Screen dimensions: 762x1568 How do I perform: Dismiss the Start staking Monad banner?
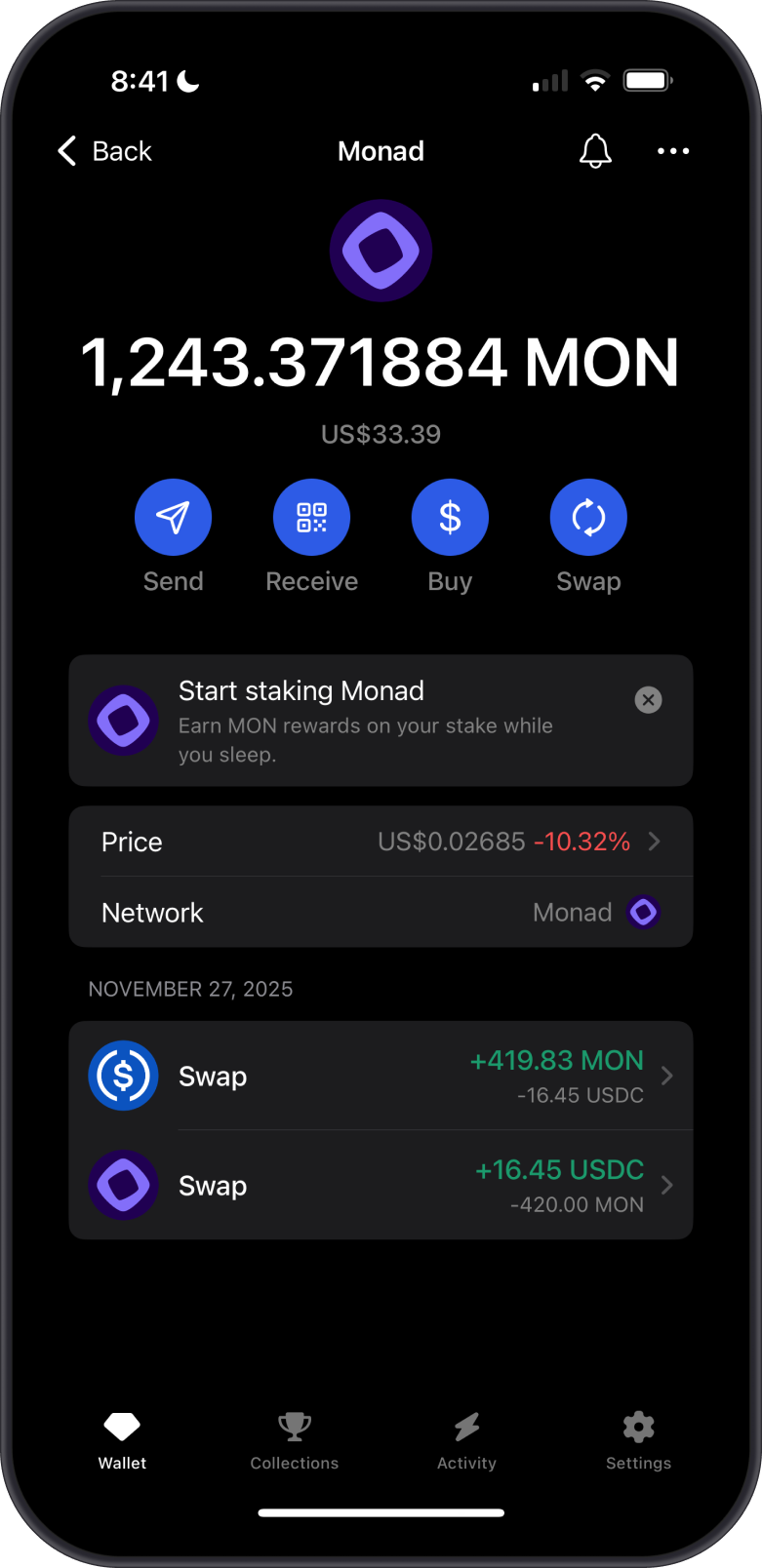point(648,699)
